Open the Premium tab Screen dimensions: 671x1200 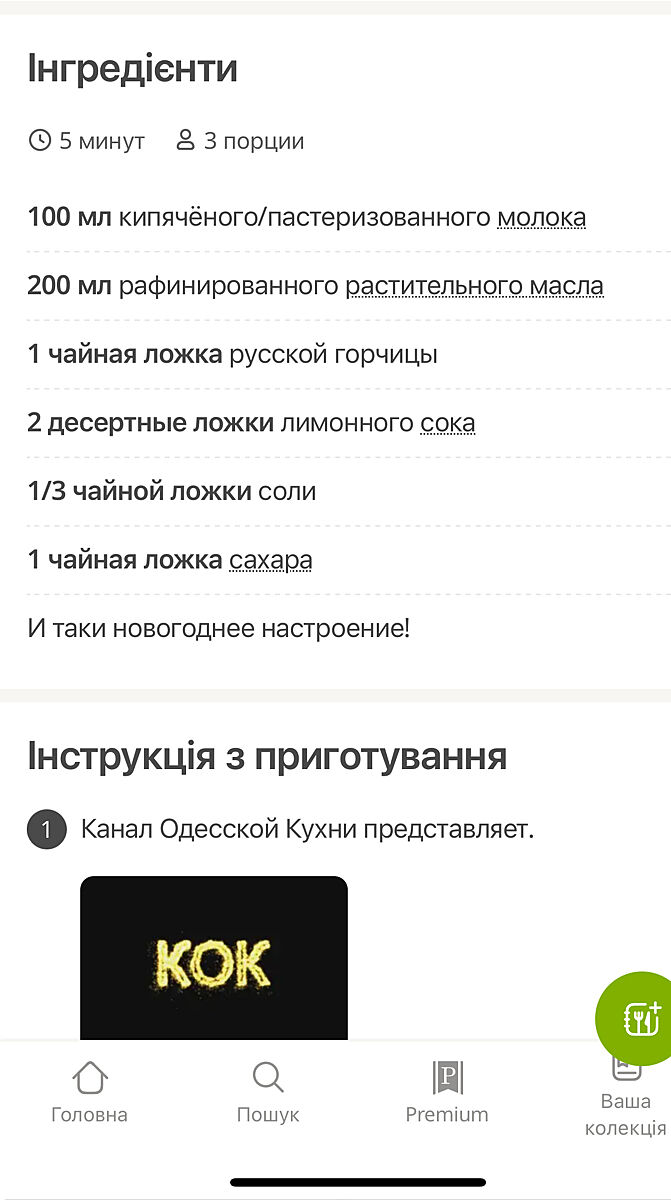pos(446,1093)
